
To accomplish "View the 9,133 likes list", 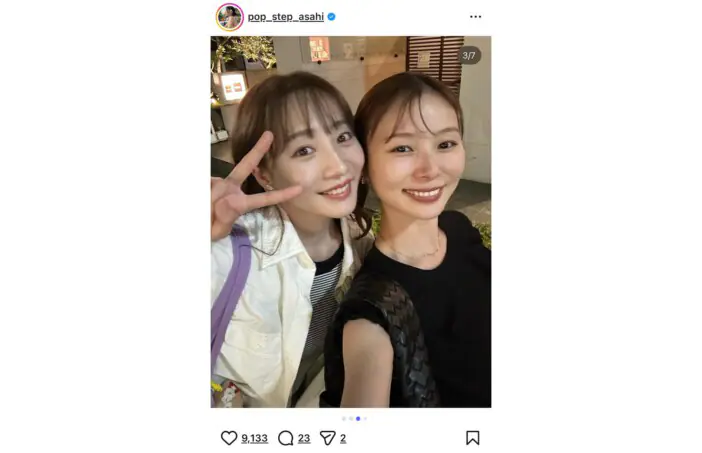I will [255, 439].
